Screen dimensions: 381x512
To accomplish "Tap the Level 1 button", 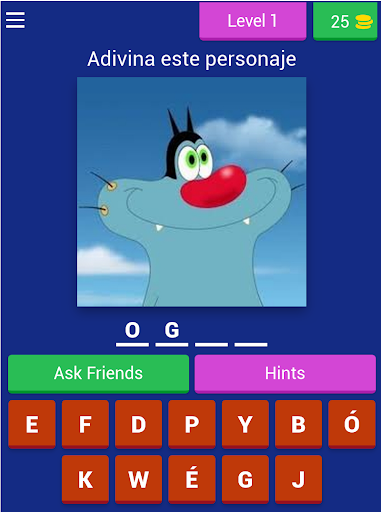I will (253, 21).
